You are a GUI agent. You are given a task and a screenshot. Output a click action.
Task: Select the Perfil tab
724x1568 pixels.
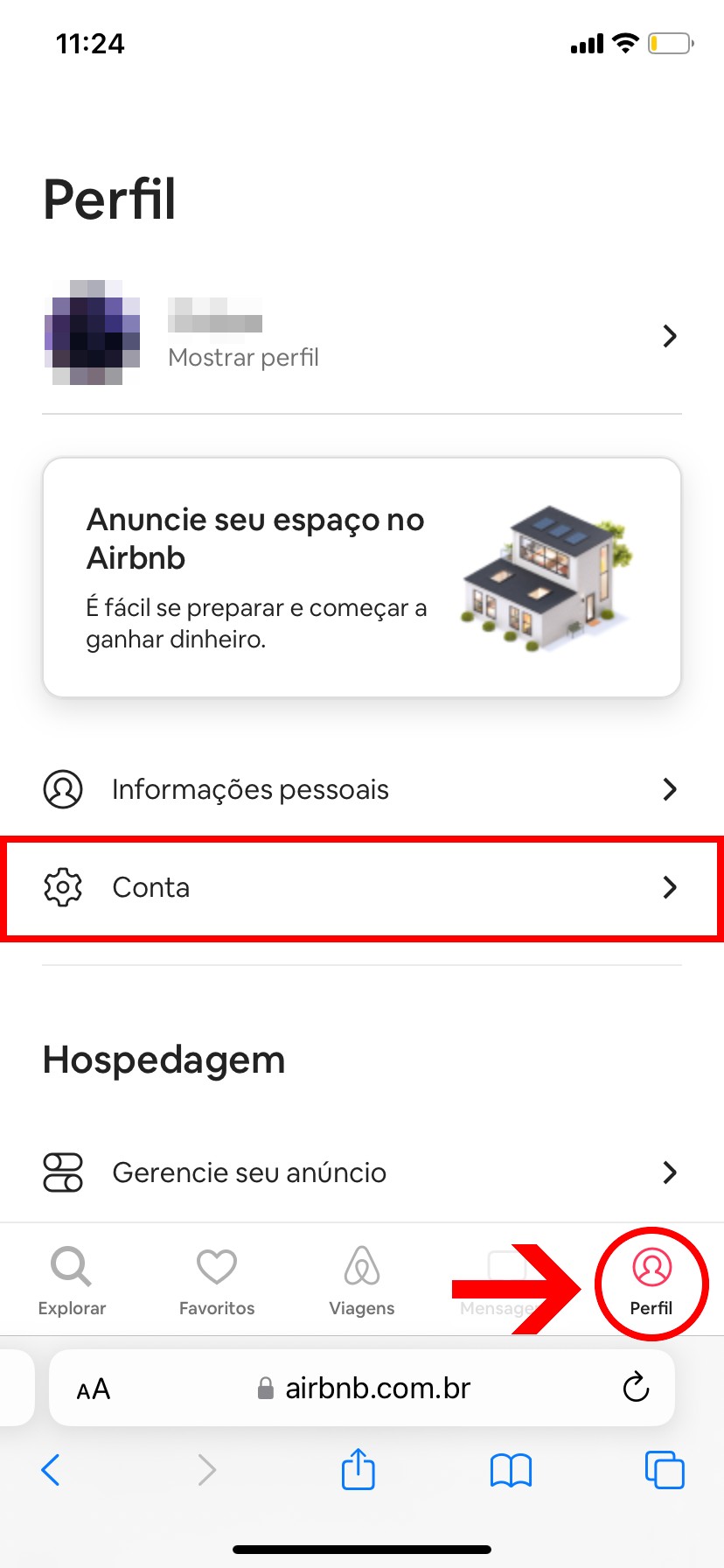[651, 1283]
